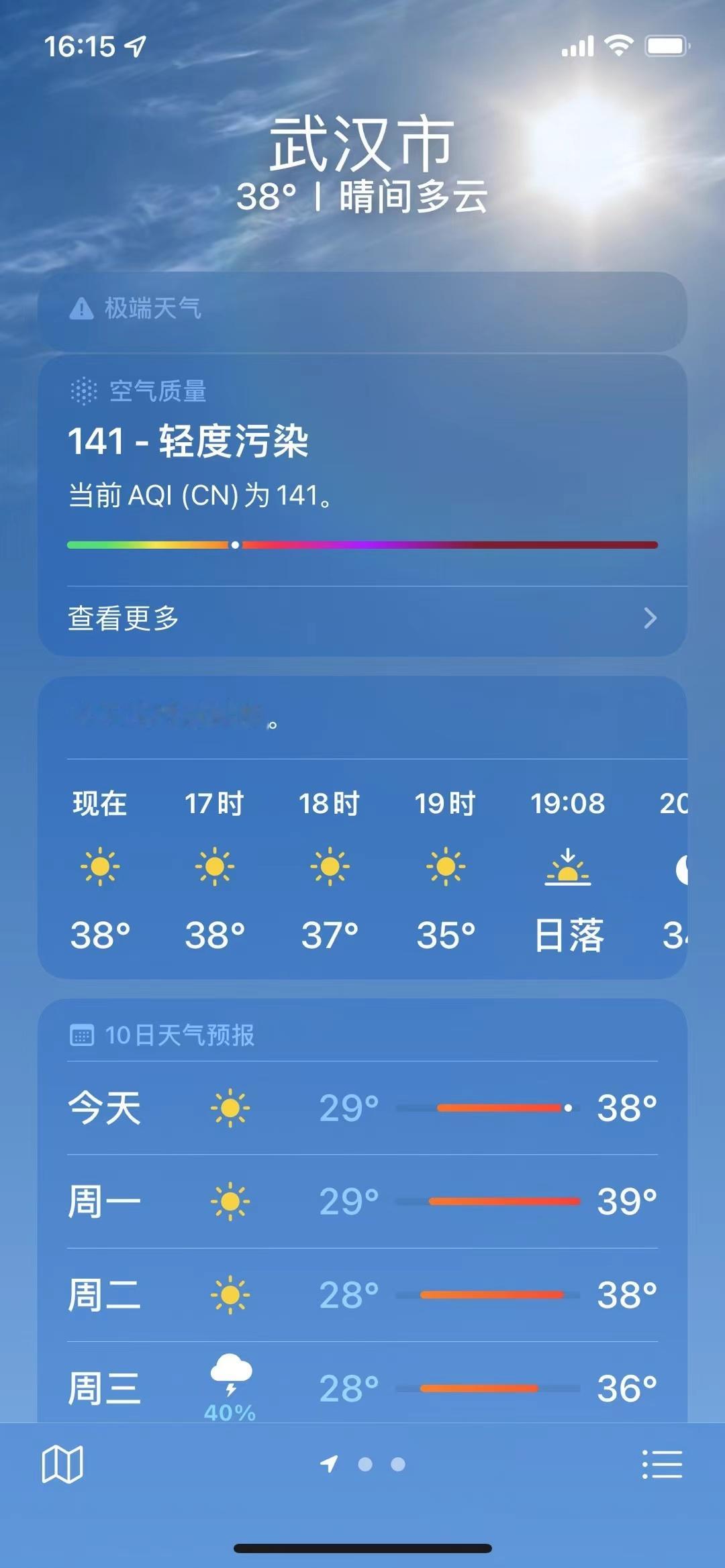
Task: Tap 查看更多 to see air quality details
Action: pyautogui.click(x=124, y=619)
